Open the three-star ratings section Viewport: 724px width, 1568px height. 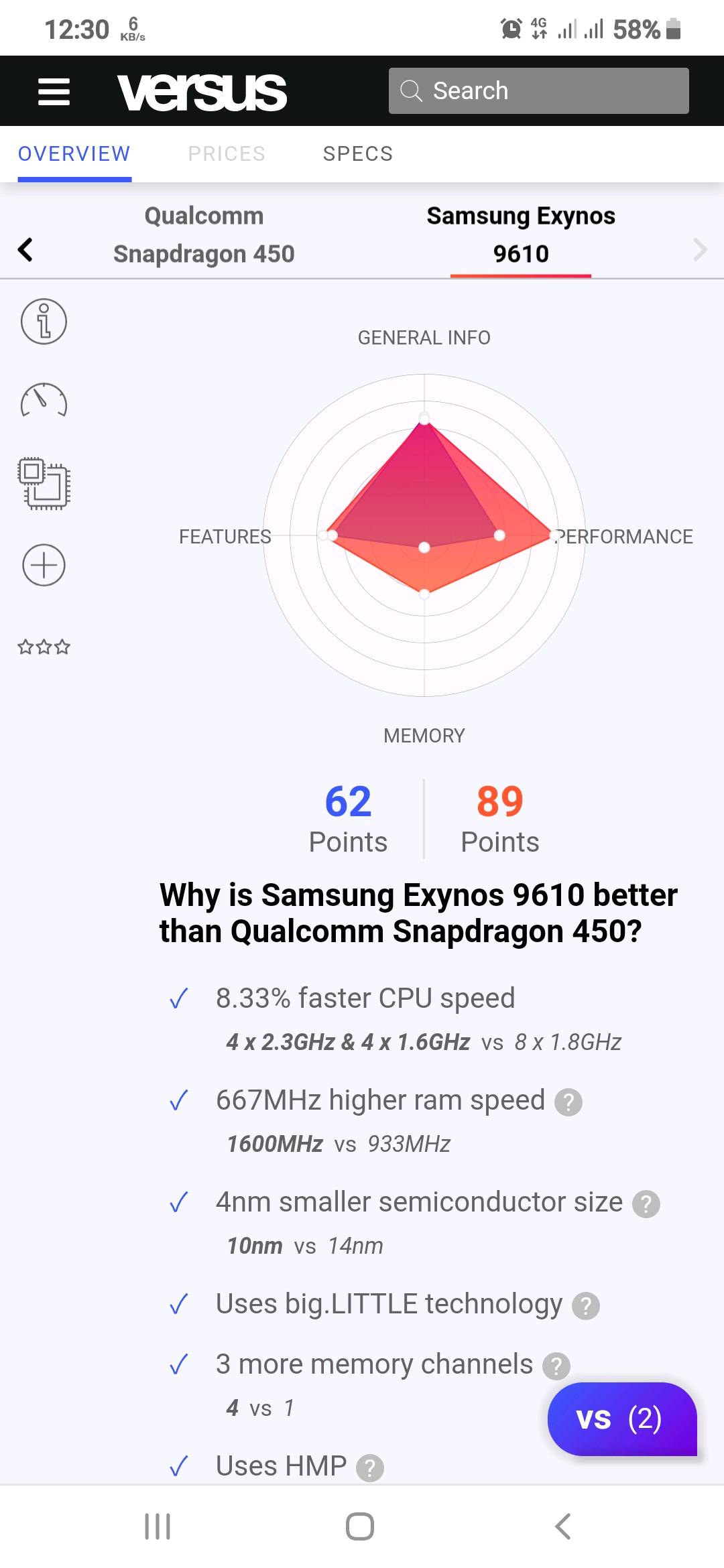(x=44, y=647)
